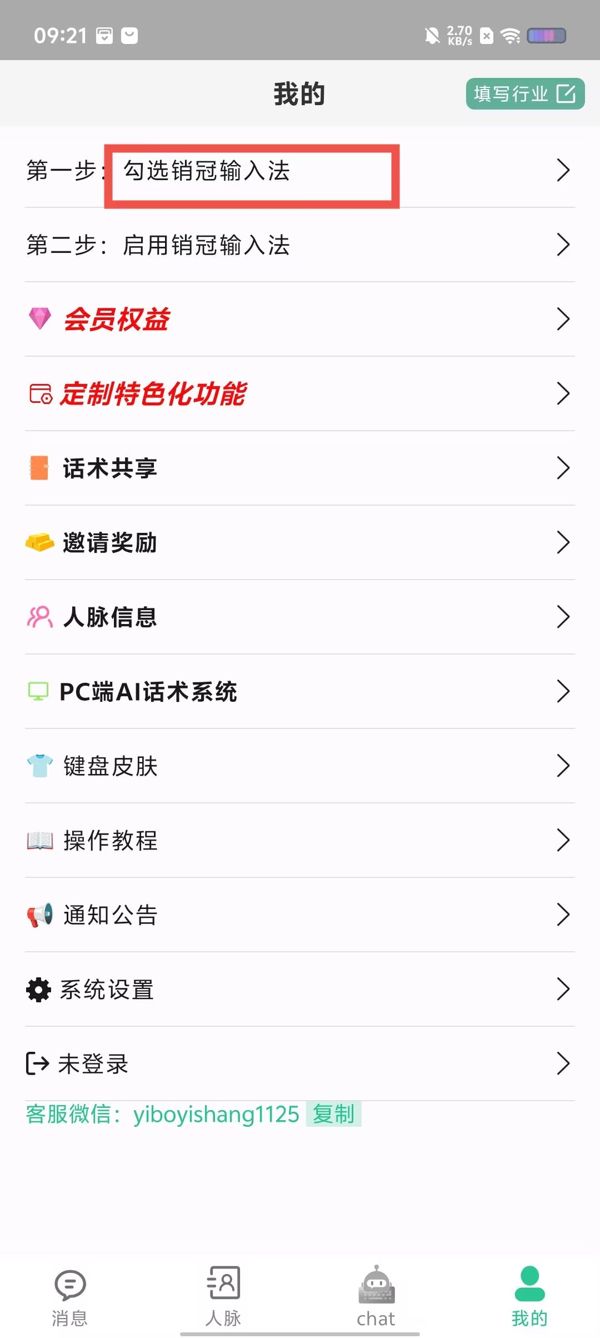Open 定制特色化功能

pyautogui.click(x=300, y=394)
